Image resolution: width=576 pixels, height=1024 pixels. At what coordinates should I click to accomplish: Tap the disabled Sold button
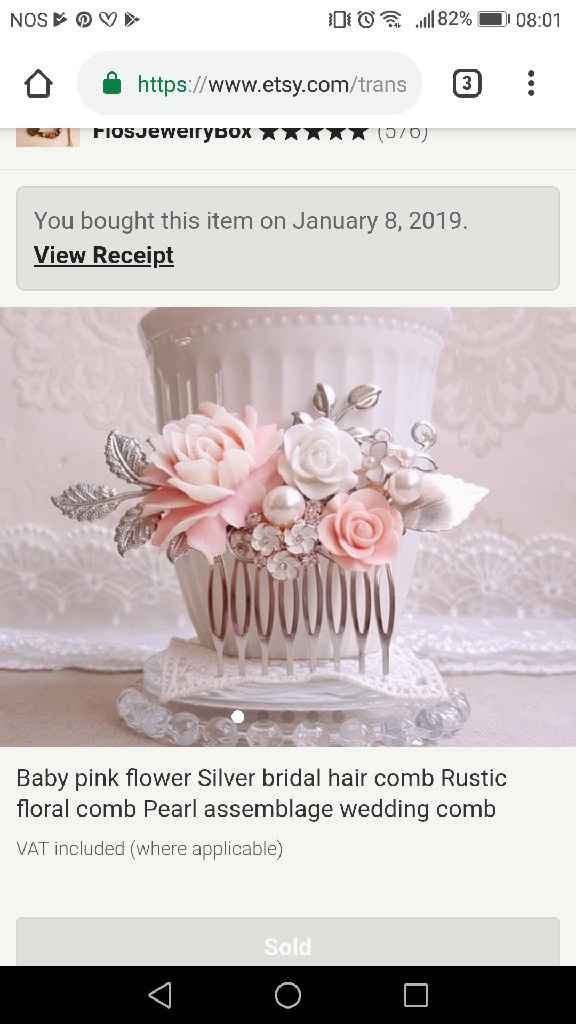[x=288, y=942]
